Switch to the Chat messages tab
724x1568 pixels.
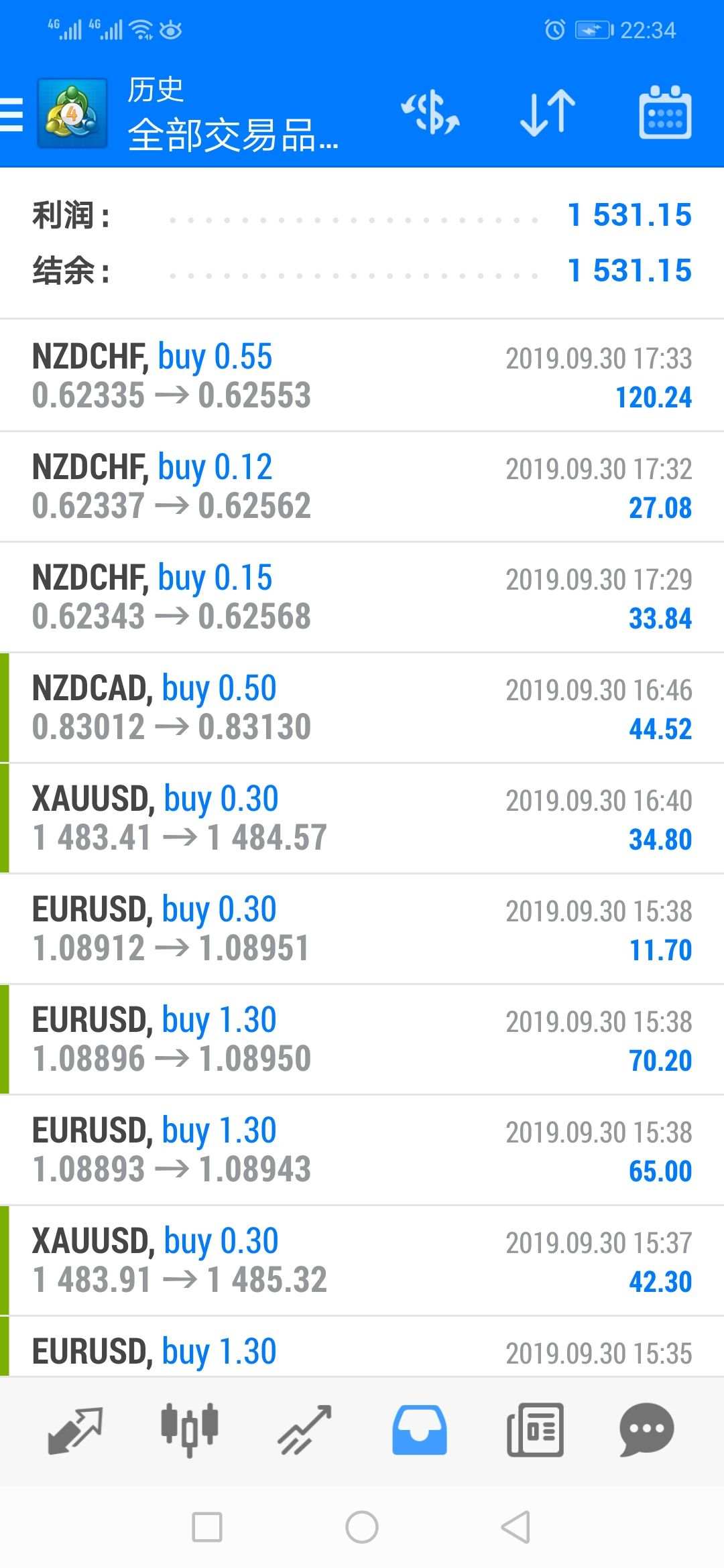point(647,1429)
